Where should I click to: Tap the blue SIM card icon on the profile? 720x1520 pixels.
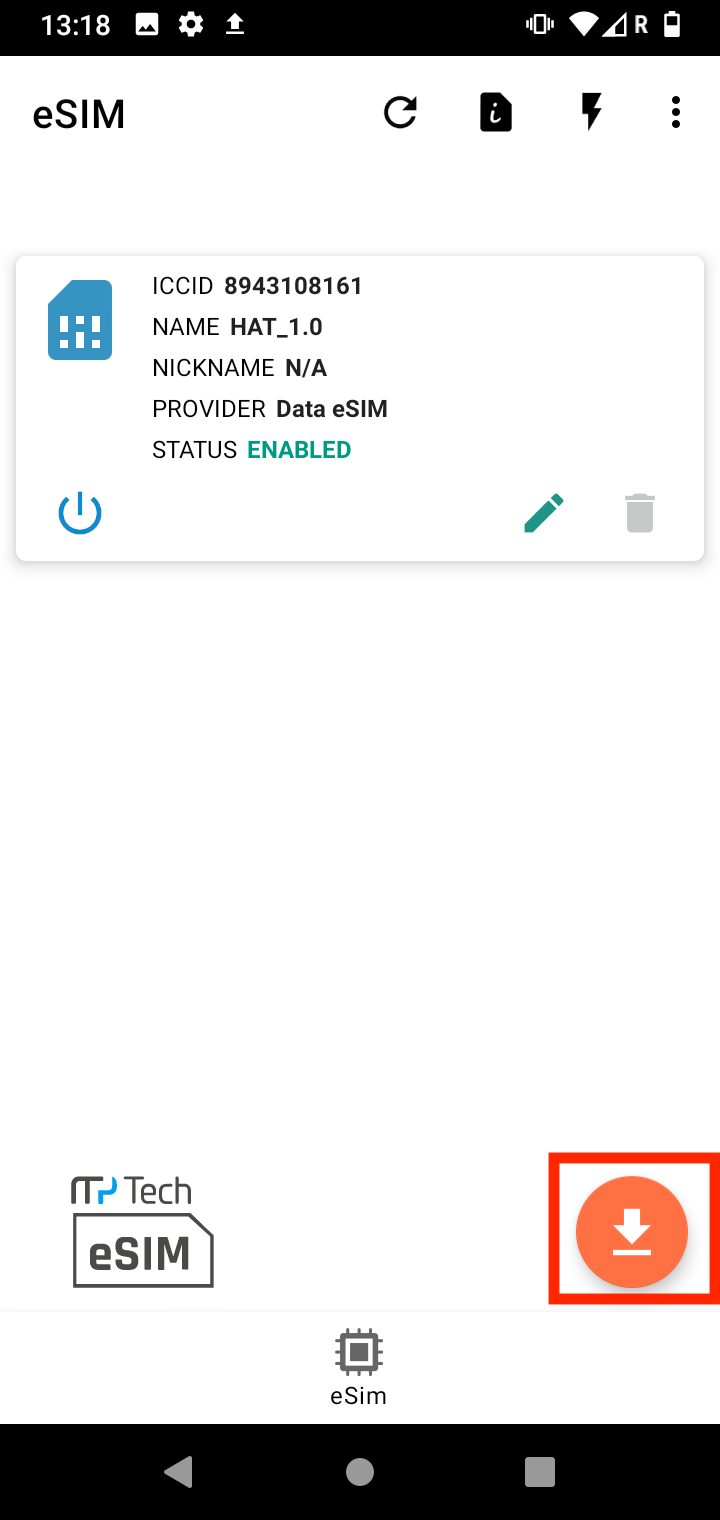pyautogui.click(x=80, y=320)
